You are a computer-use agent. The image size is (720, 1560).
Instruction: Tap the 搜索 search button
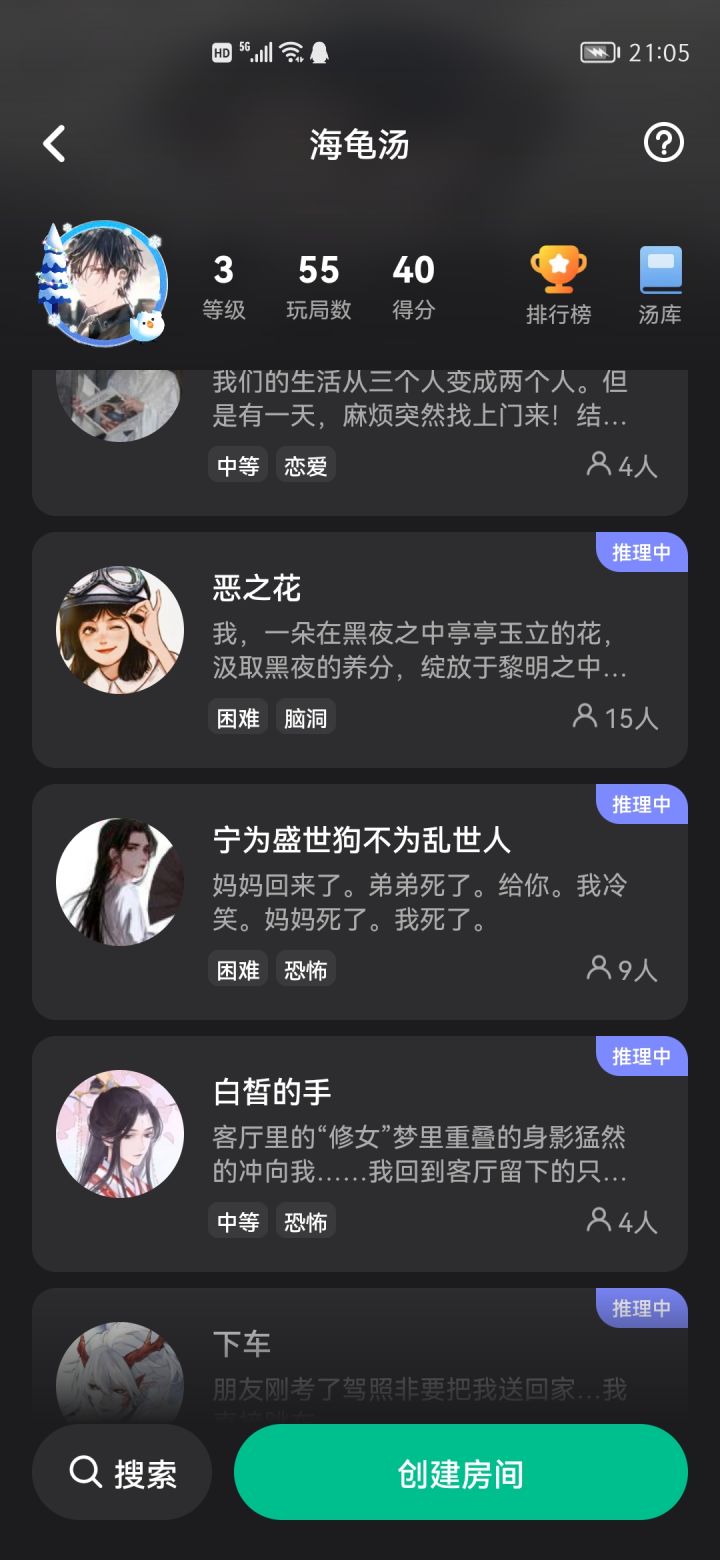(x=122, y=1473)
